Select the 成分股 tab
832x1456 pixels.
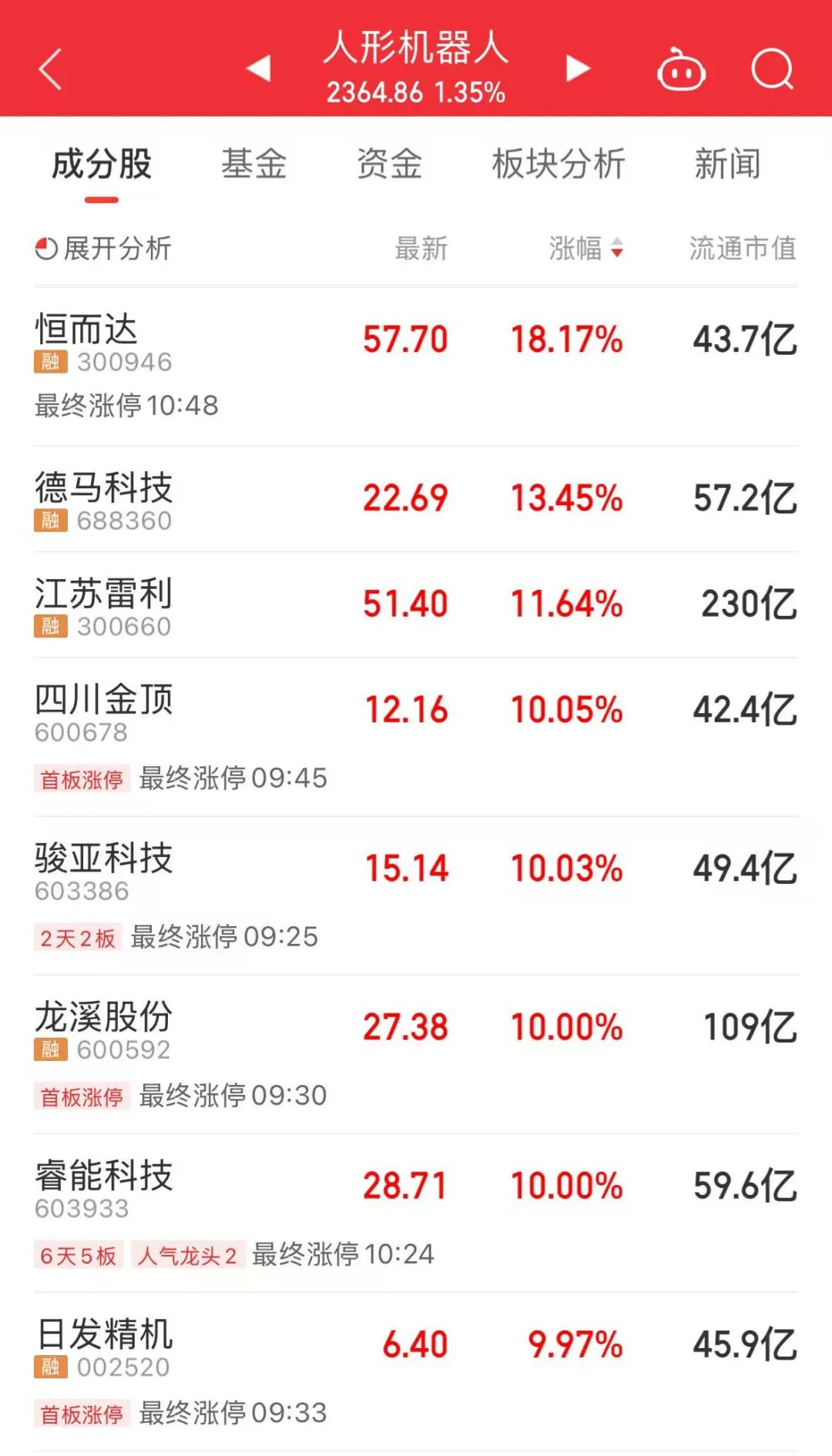[102, 165]
